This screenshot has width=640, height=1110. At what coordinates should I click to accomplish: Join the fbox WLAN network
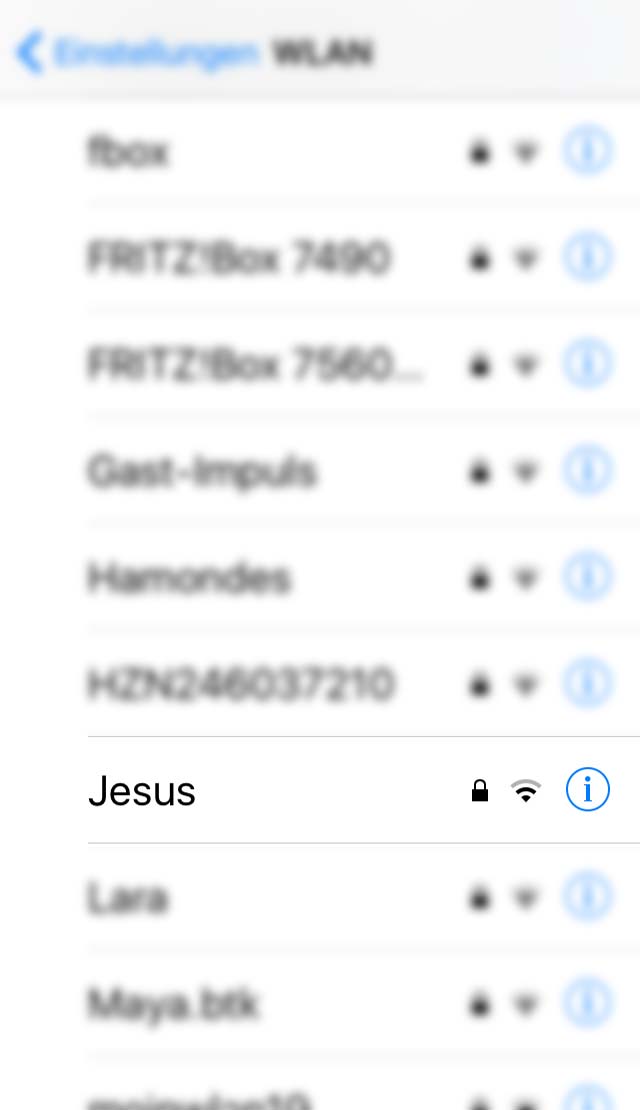tap(128, 153)
